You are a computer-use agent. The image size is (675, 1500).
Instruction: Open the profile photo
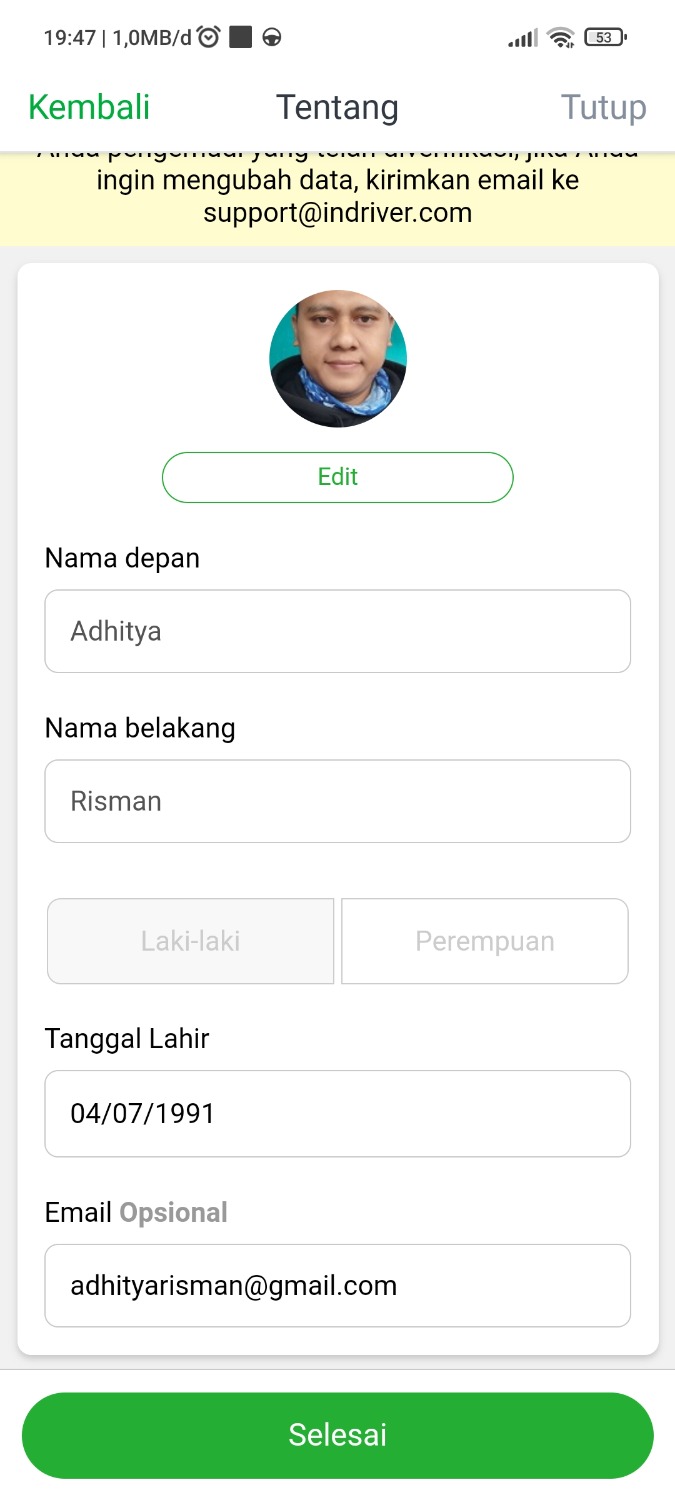click(337, 359)
